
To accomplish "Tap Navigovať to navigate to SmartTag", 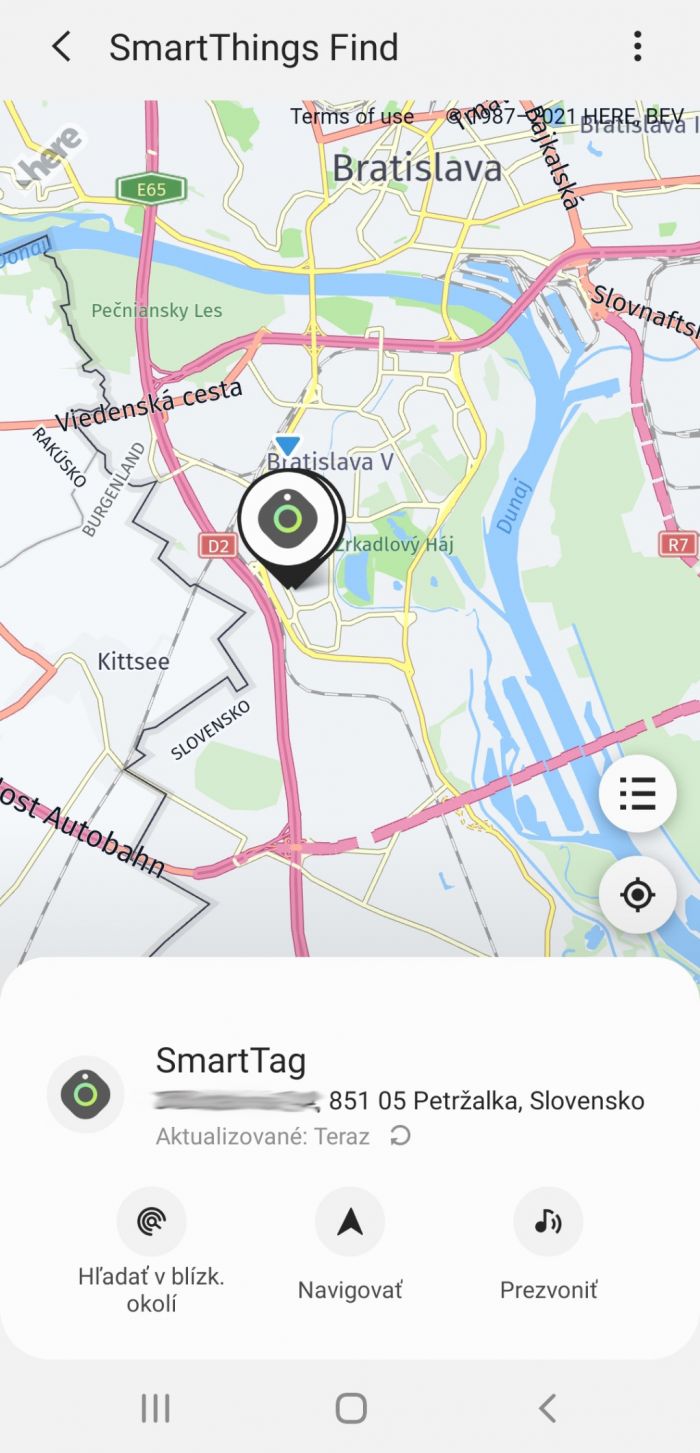I will [350, 1246].
